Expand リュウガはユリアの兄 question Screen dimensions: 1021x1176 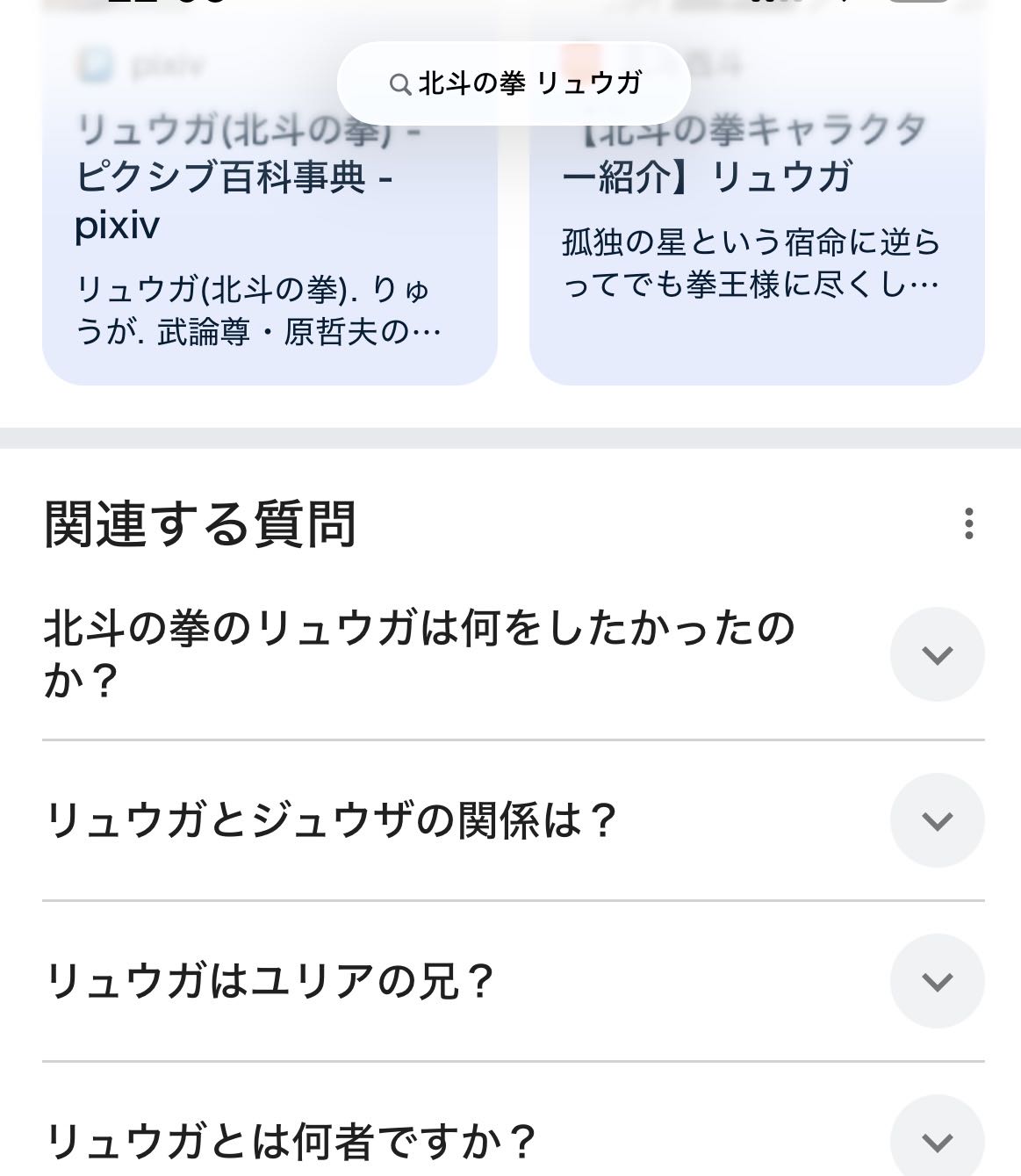pyautogui.click(x=937, y=981)
